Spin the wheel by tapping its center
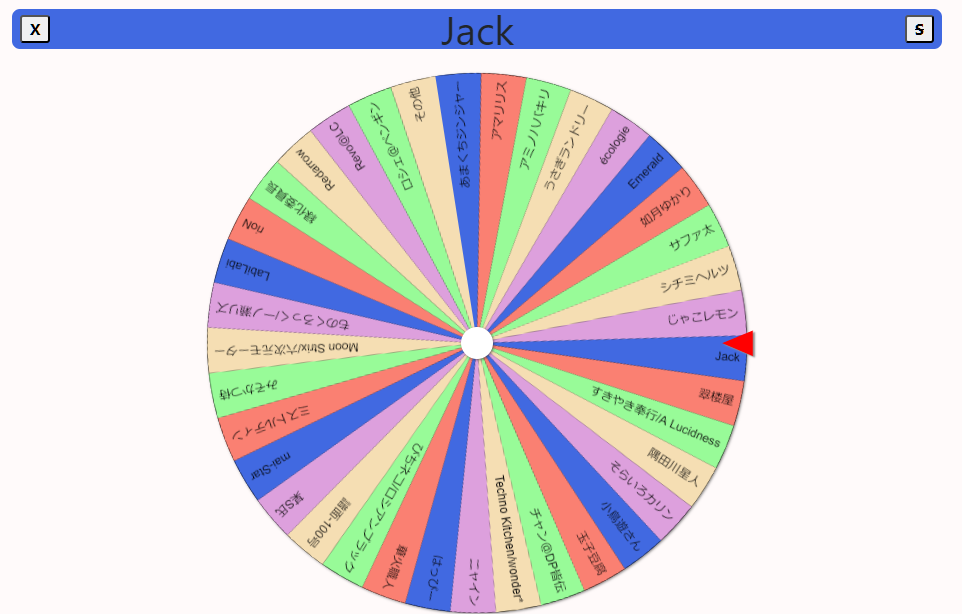Screen dimensions: 962x614 (477, 343)
